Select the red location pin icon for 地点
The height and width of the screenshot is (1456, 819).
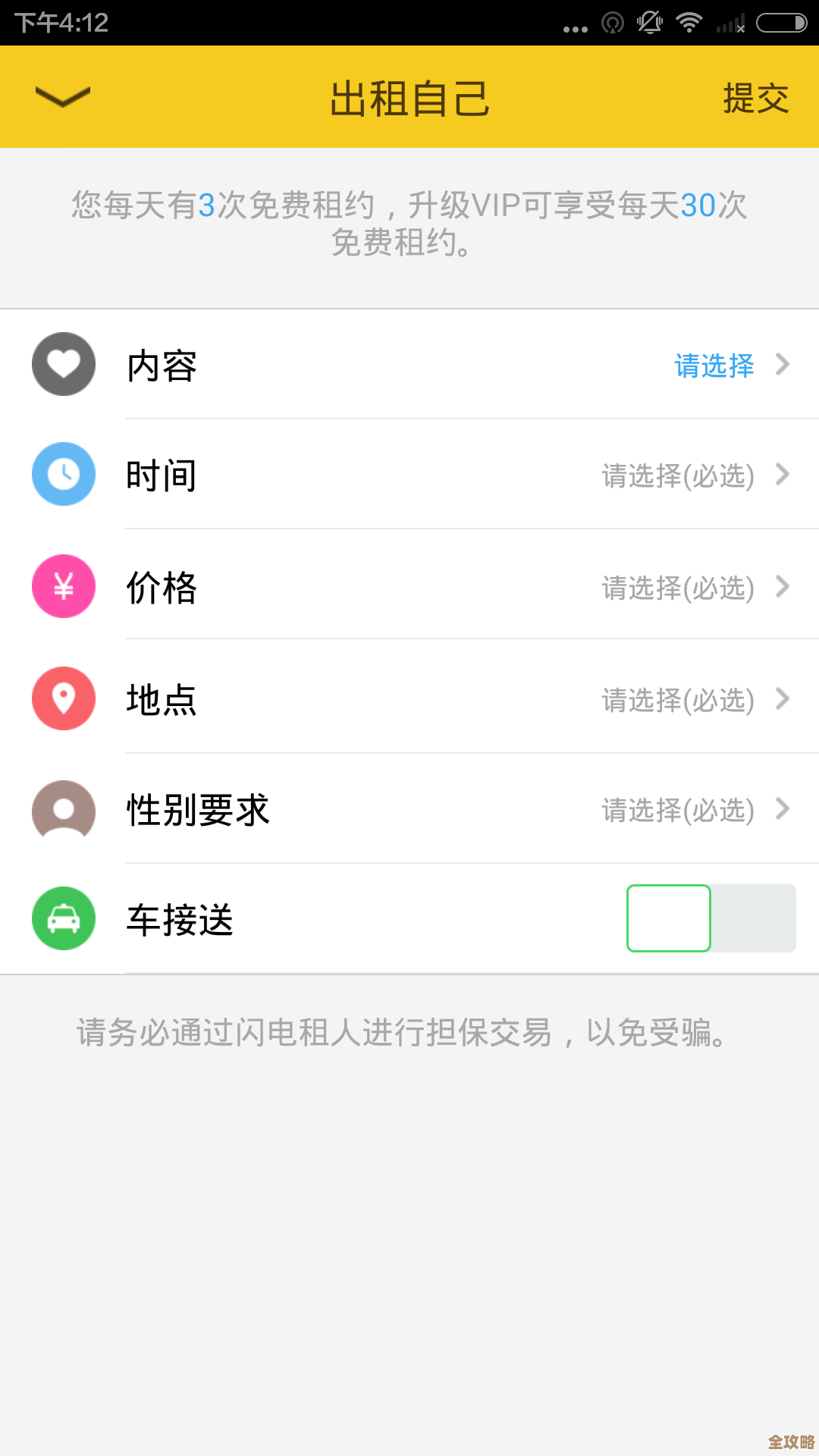point(63,698)
